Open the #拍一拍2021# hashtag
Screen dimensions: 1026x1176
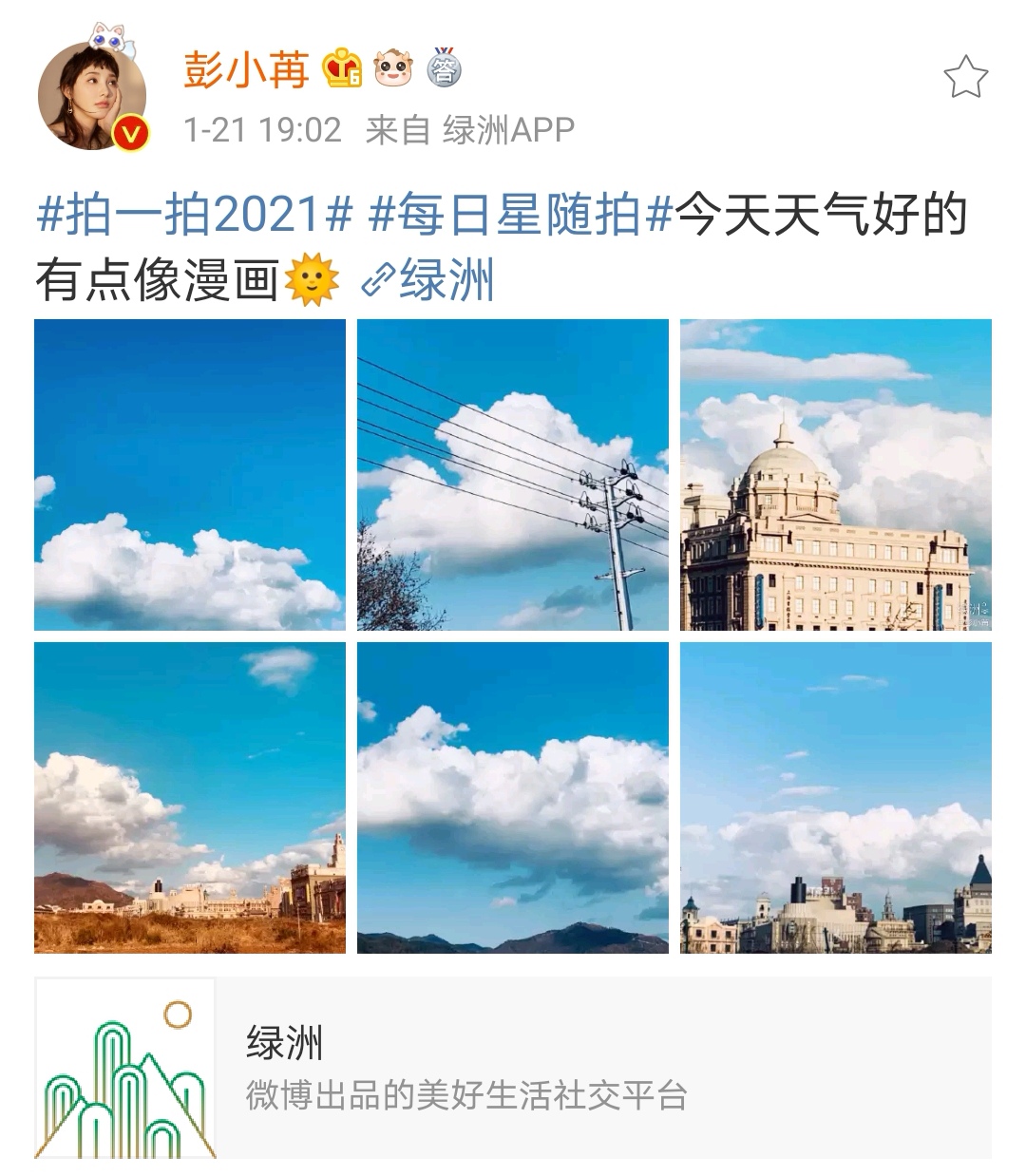(x=195, y=215)
